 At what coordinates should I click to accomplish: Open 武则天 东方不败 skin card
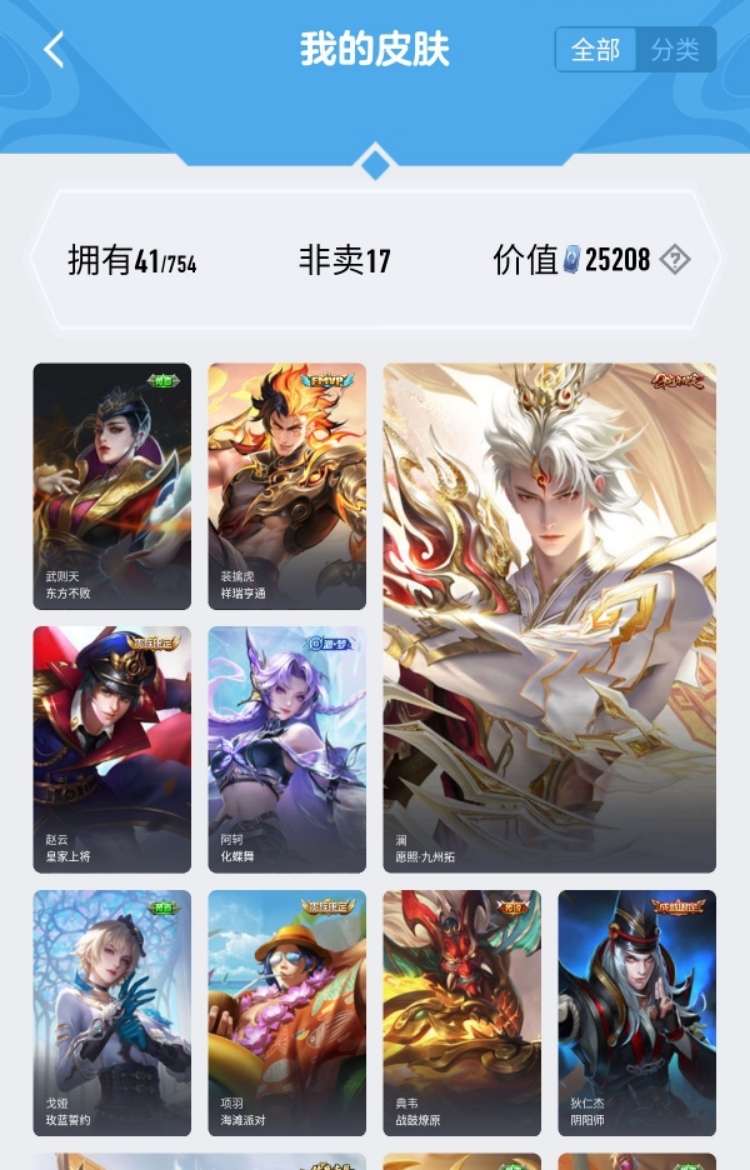(x=112, y=486)
